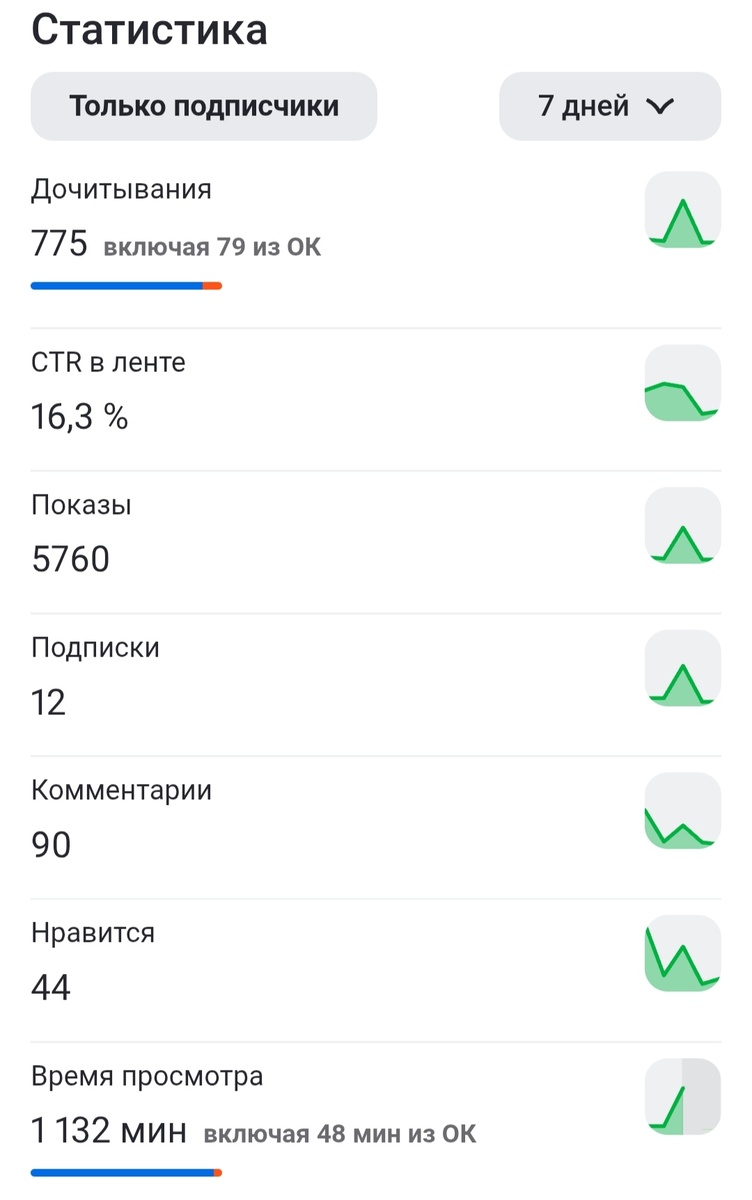
Task: Click the включая 48 мин из ОК link
Action: pyautogui.click(x=340, y=1134)
